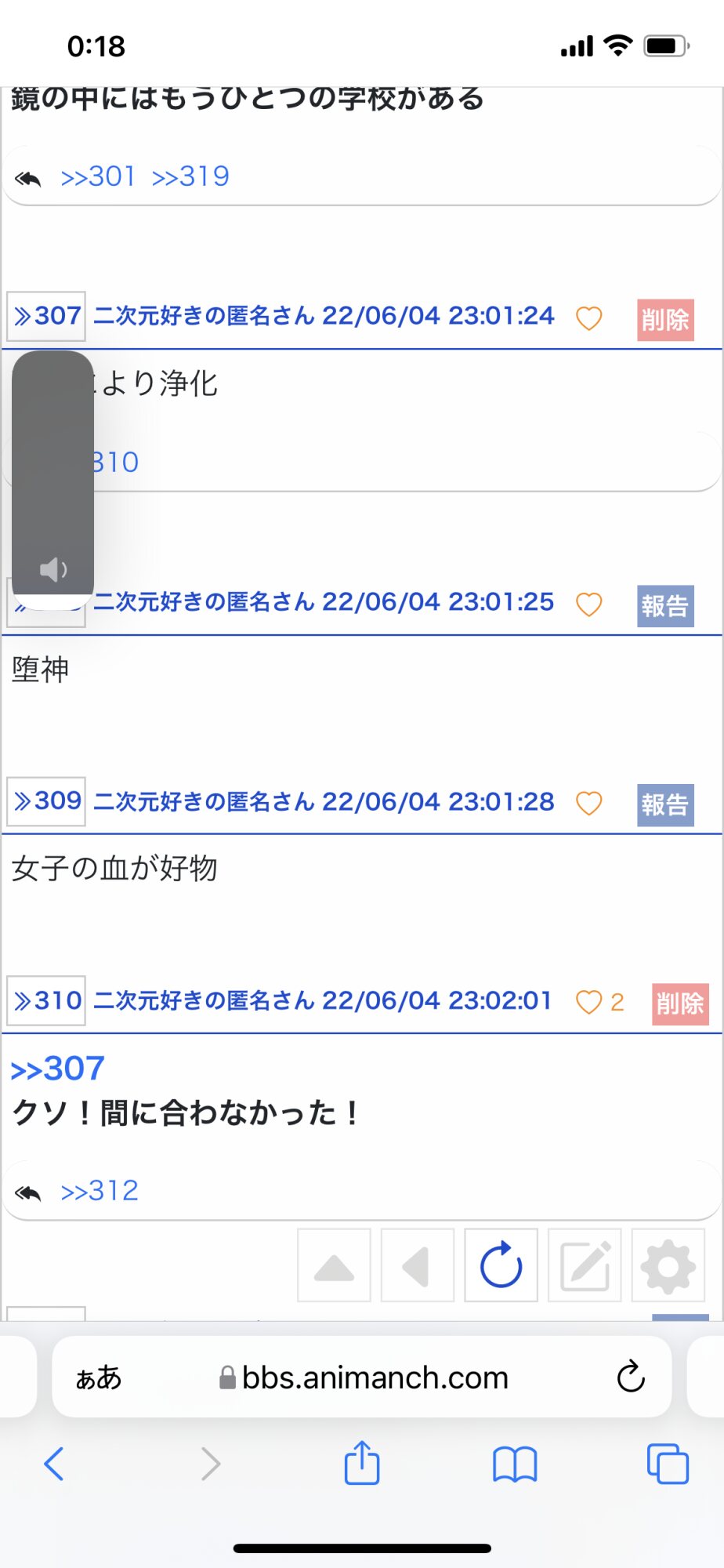This screenshot has width=724, height=1568.
Task: Tap 報告 button on the 23:01:25 post
Action: click(x=665, y=606)
